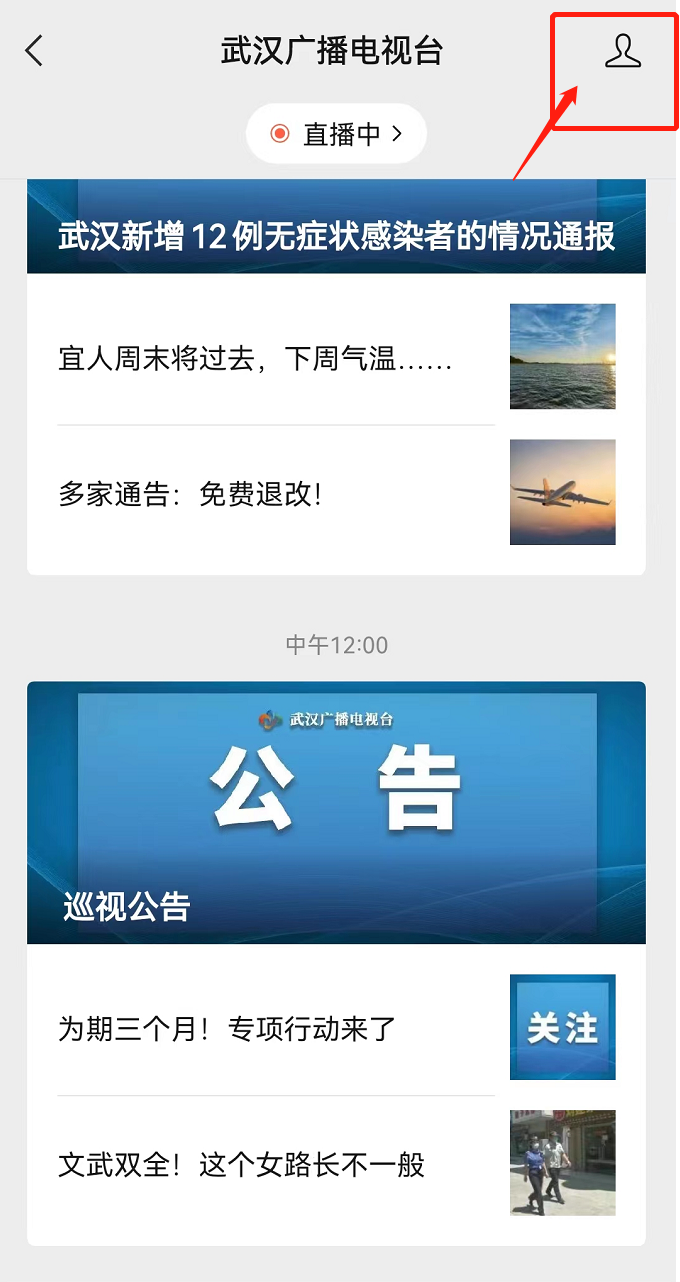Open the article 多家通告：免费退改！
This screenshot has height=1282, width=680.
[190, 494]
